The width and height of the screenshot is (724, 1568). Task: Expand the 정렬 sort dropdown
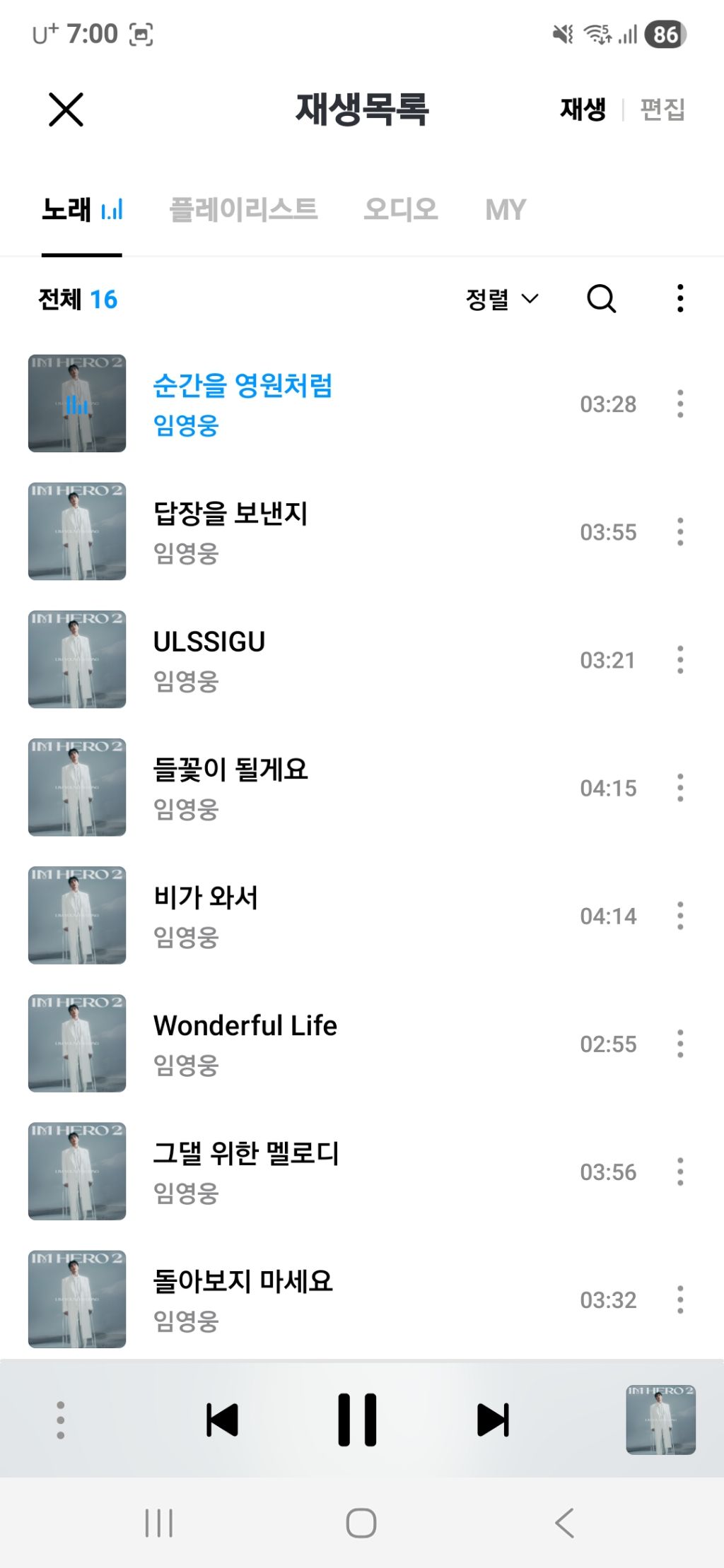pos(502,299)
